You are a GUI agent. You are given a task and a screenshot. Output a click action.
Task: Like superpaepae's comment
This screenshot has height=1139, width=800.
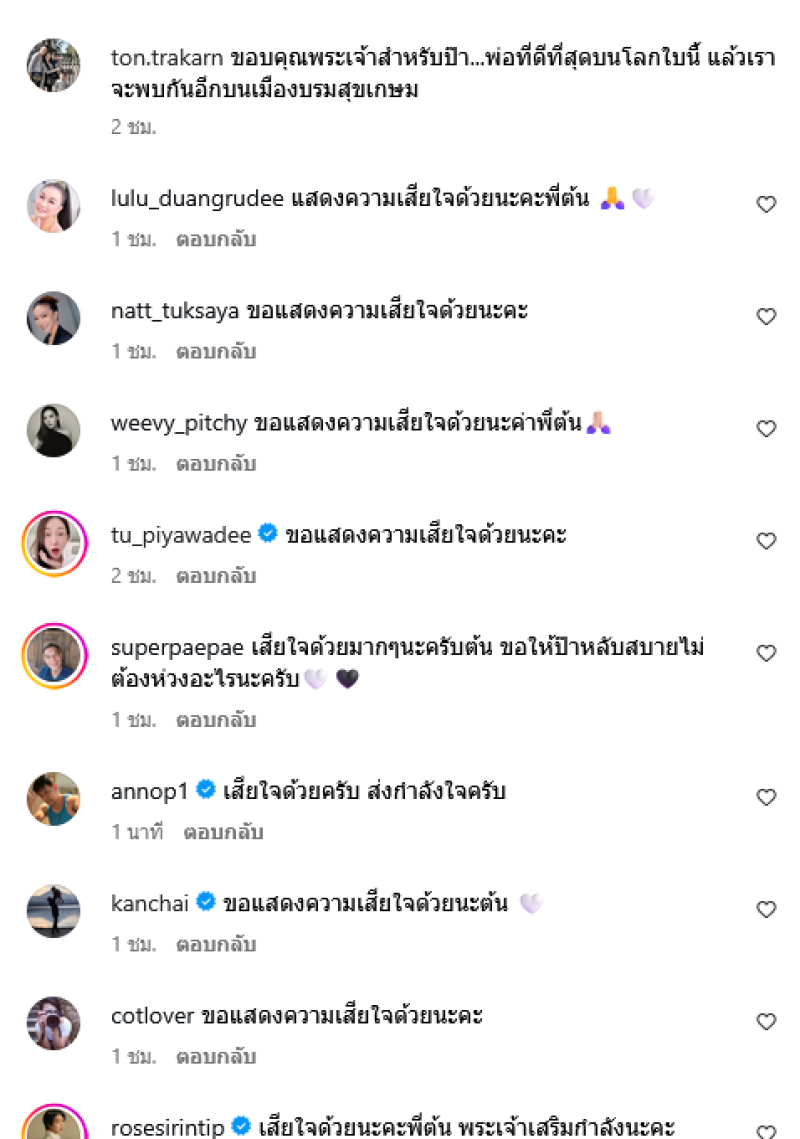(766, 653)
